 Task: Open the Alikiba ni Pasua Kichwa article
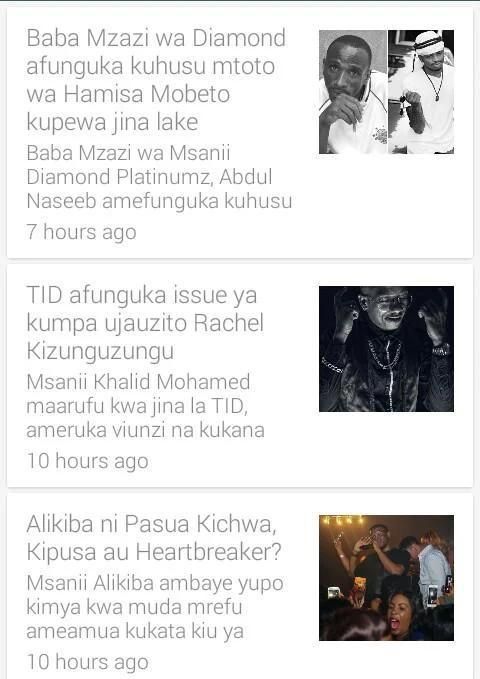pyautogui.click(x=240, y=586)
